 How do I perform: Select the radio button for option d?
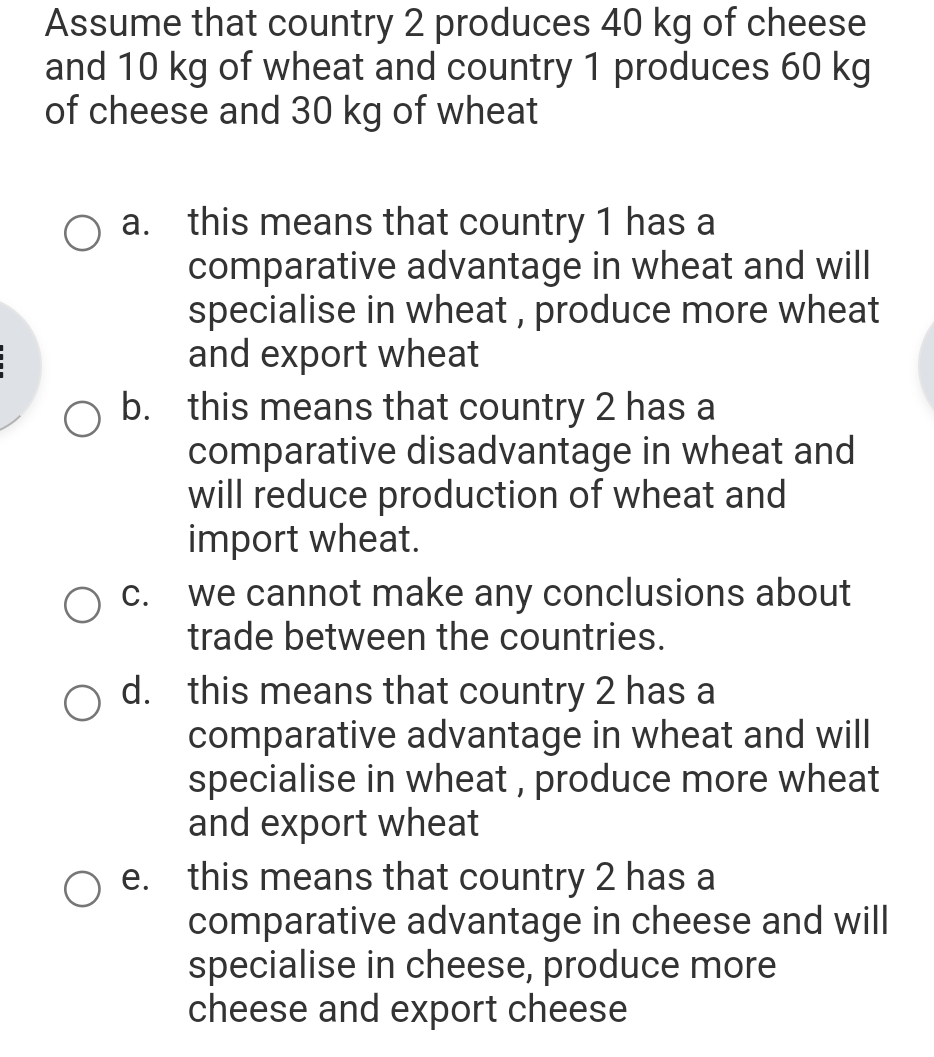84,701
